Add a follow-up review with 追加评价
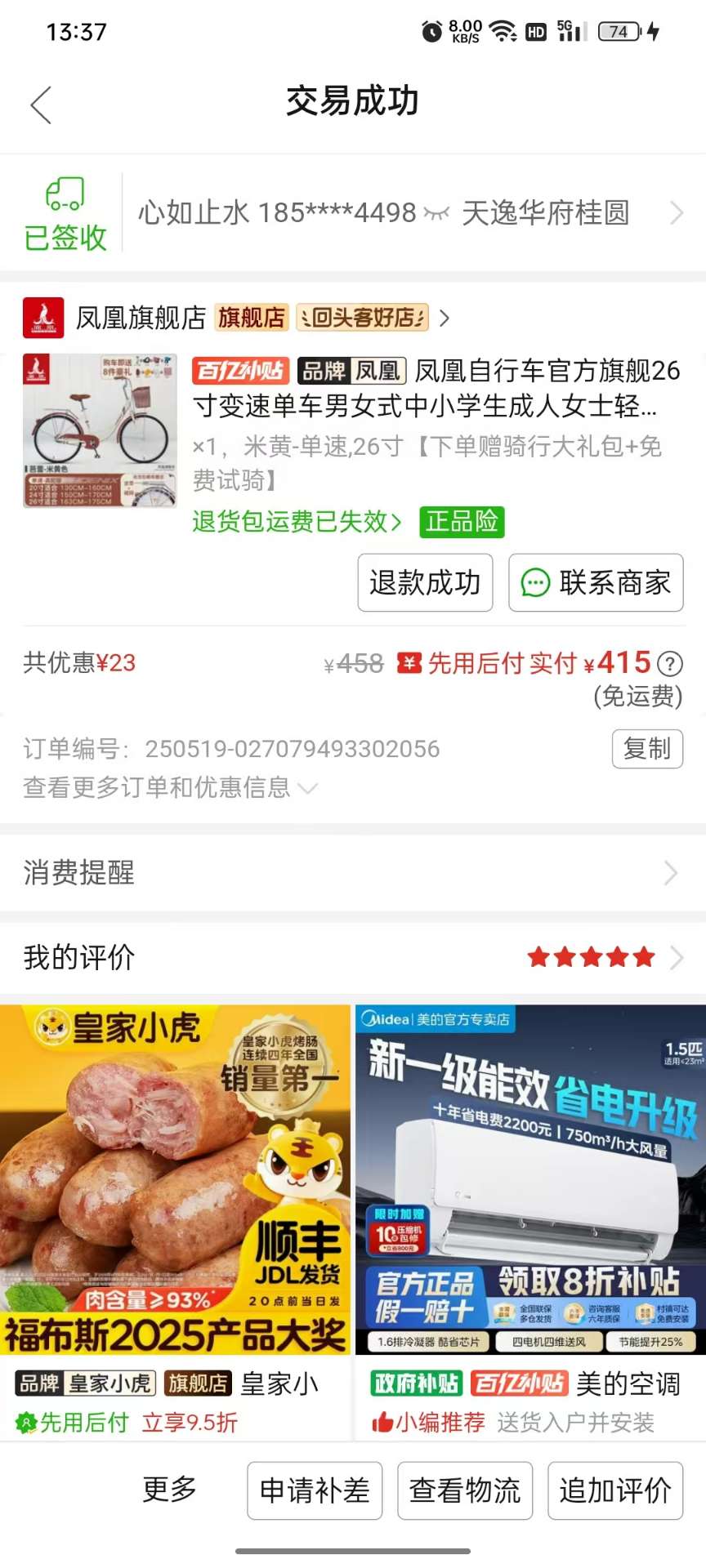Image resolution: width=706 pixels, height=1568 pixels. click(615, 1490)
